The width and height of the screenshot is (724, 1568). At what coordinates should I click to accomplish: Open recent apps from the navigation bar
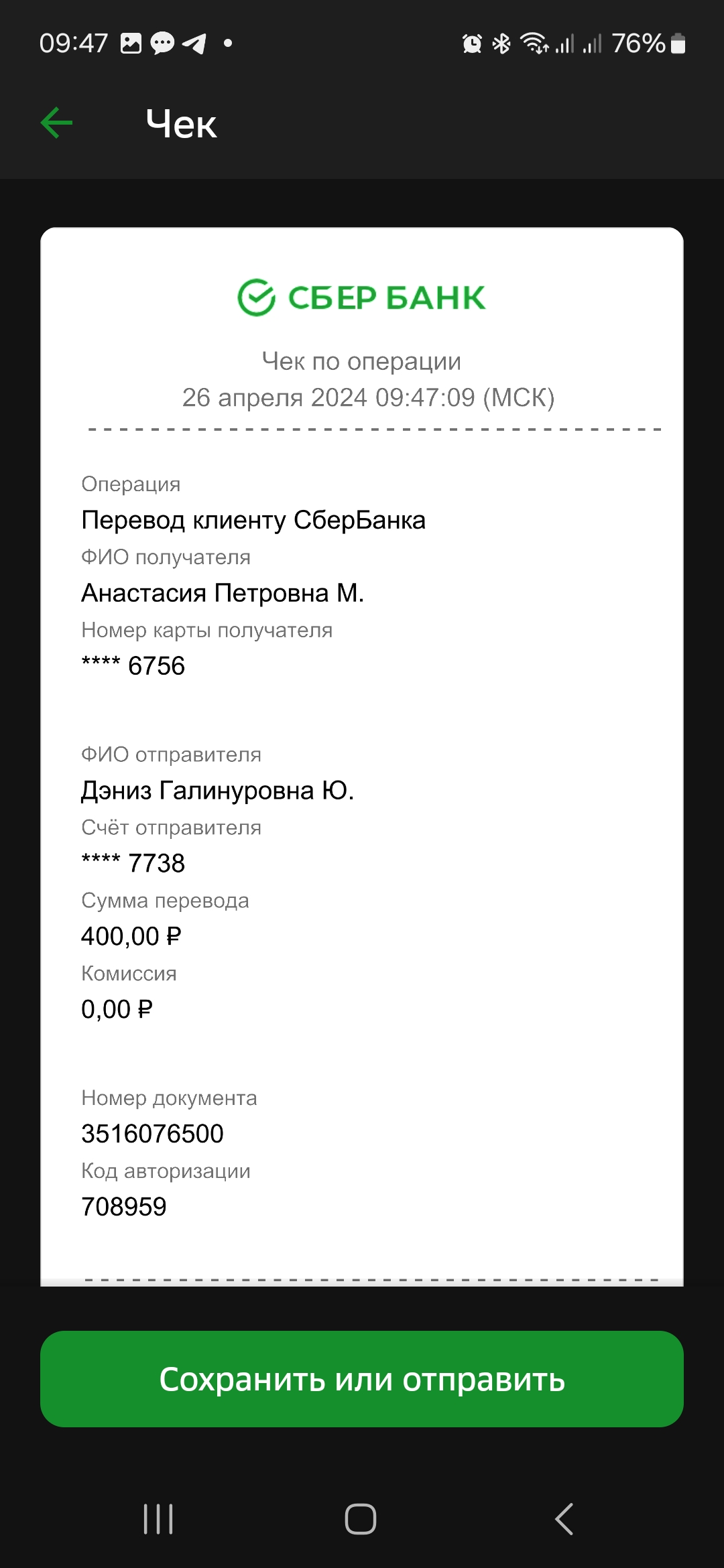[158, 1519]
